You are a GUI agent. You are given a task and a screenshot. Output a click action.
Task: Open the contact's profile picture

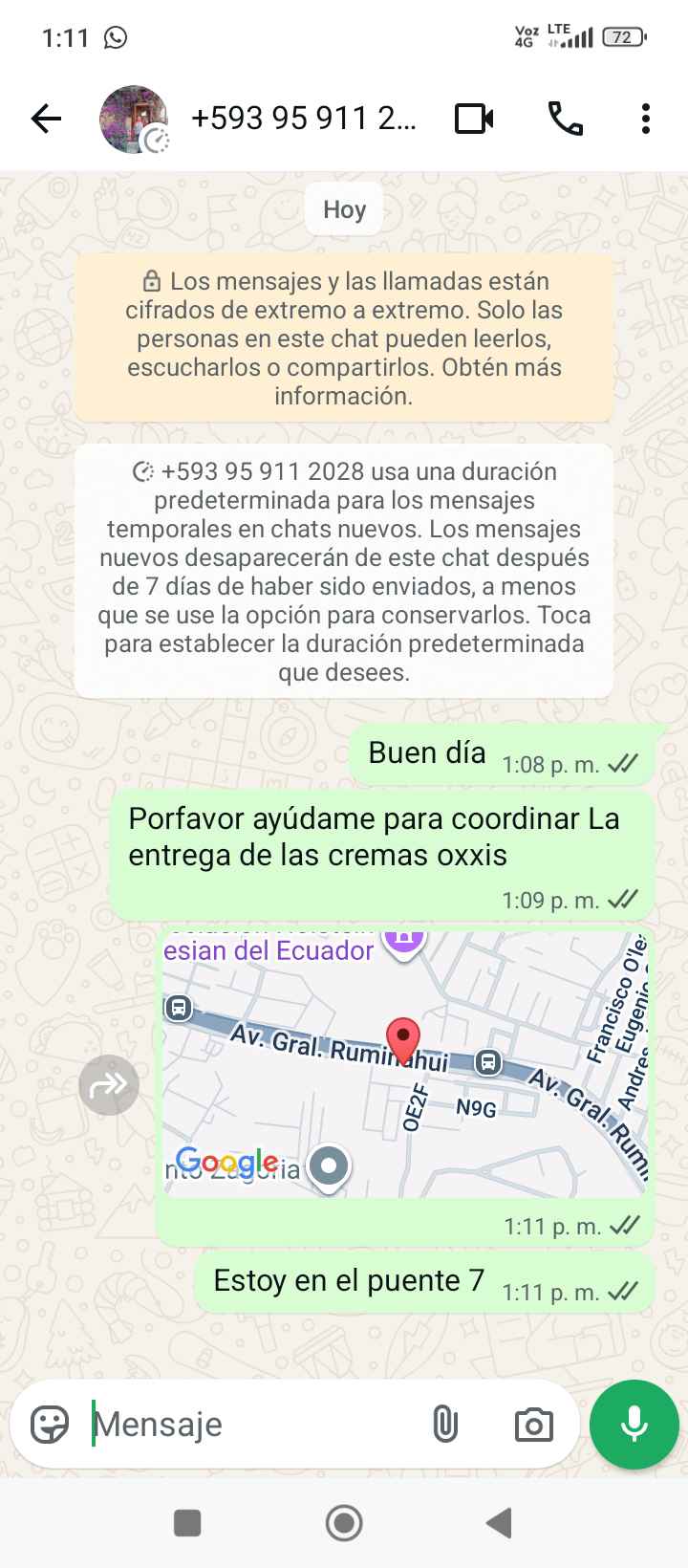click(134, 119)
